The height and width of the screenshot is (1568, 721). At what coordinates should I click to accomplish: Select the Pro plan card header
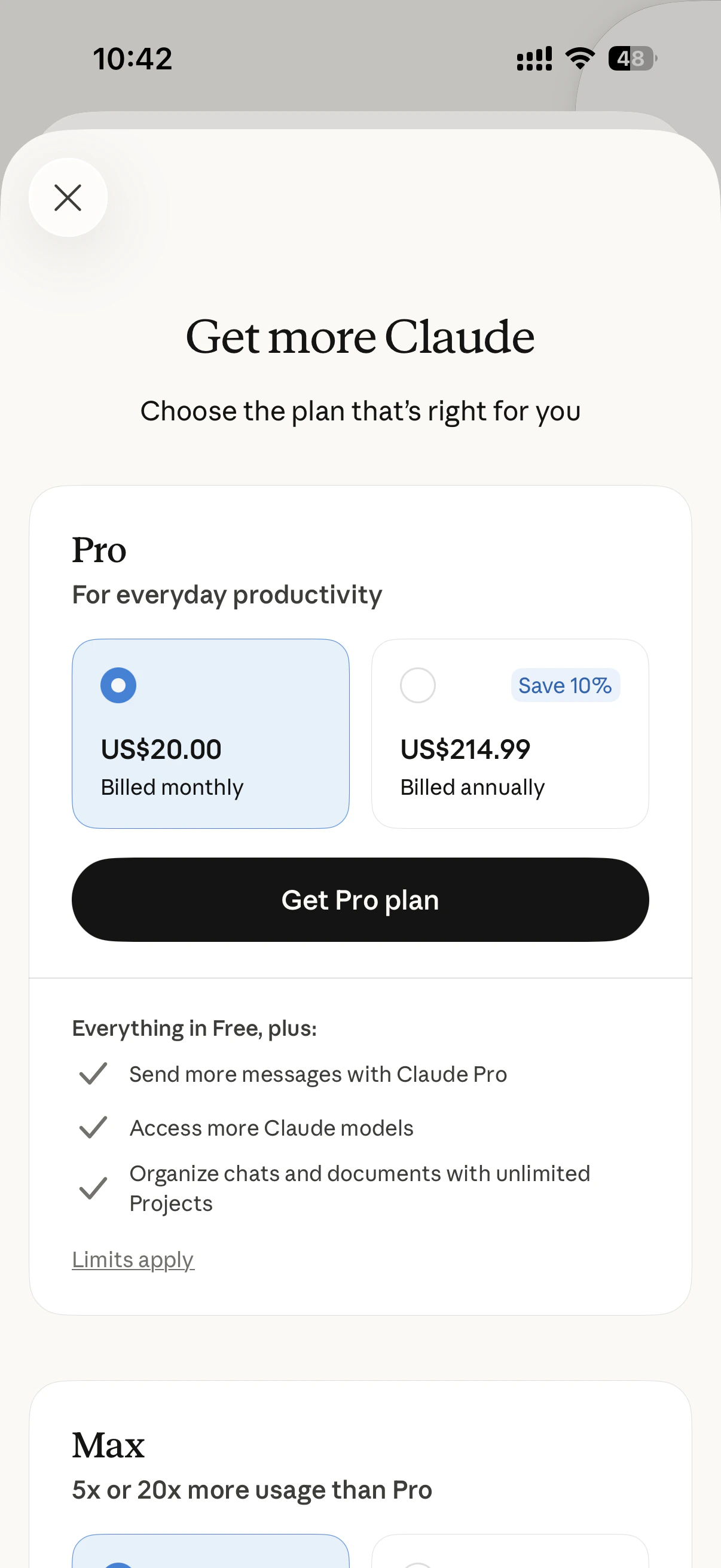point(99,550)
